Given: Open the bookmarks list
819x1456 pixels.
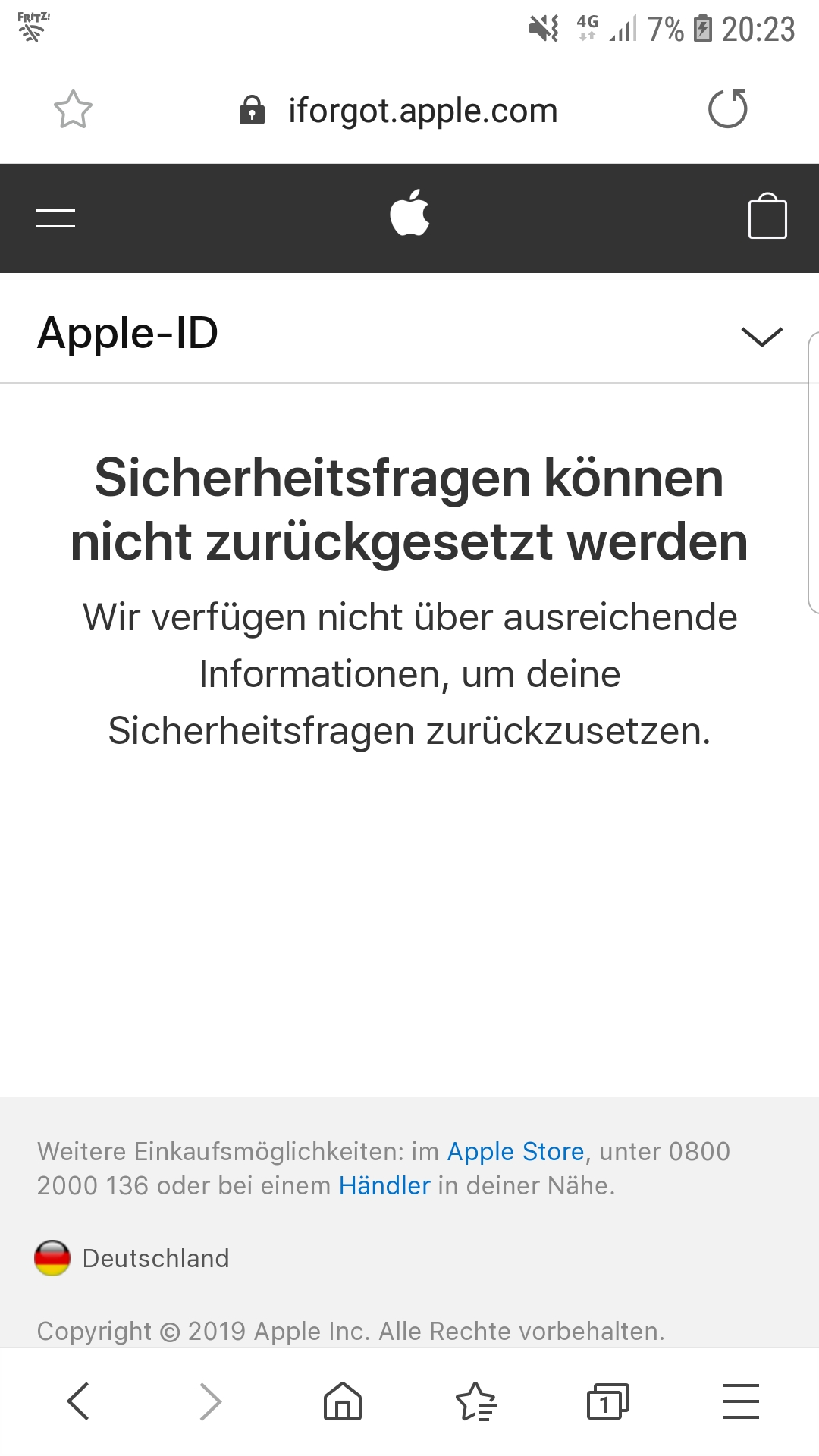Looking at the screenshot, I should (475, 1401).
